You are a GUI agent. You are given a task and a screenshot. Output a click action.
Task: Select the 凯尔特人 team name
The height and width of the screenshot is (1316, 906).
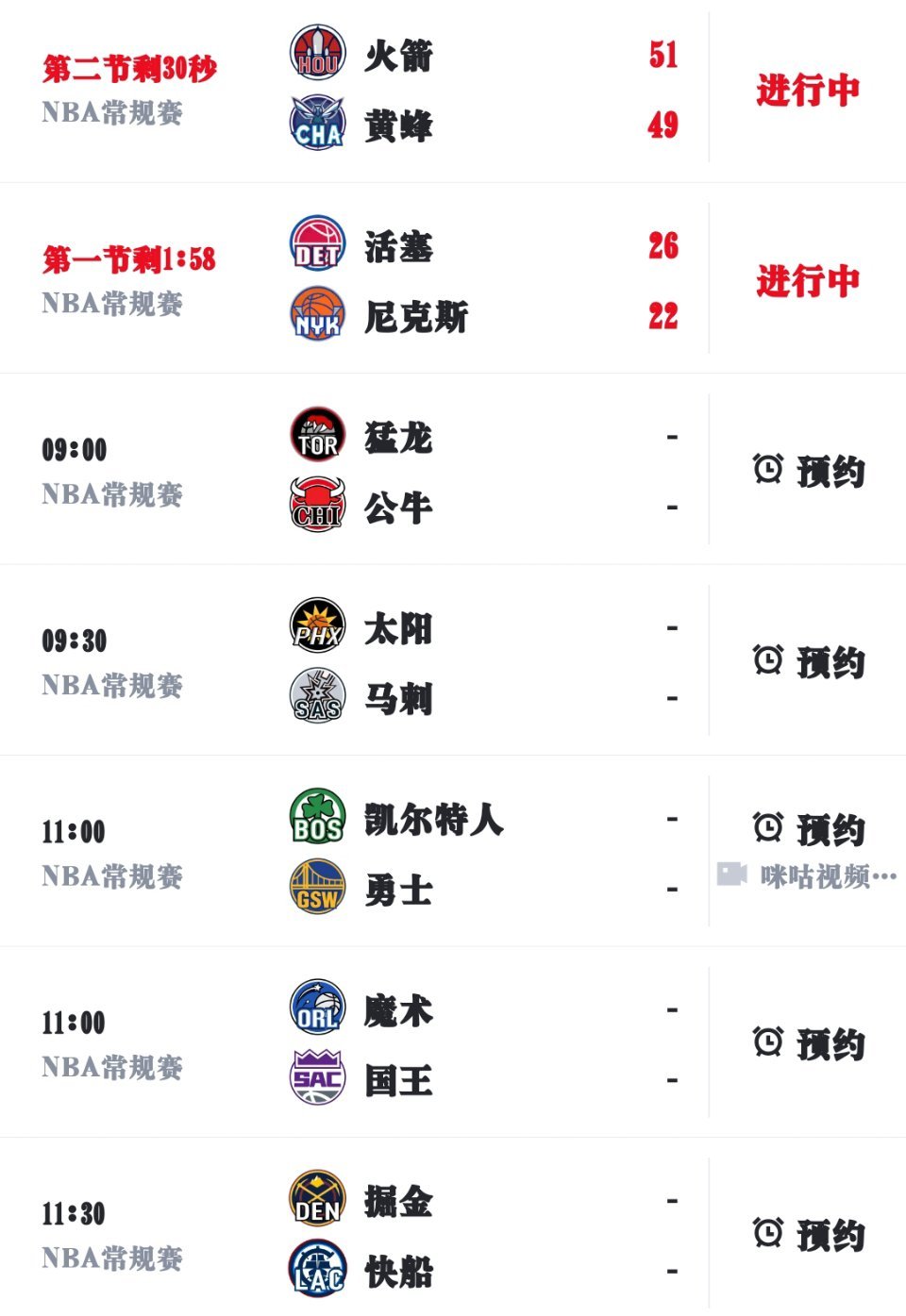(x=429, y=820)
